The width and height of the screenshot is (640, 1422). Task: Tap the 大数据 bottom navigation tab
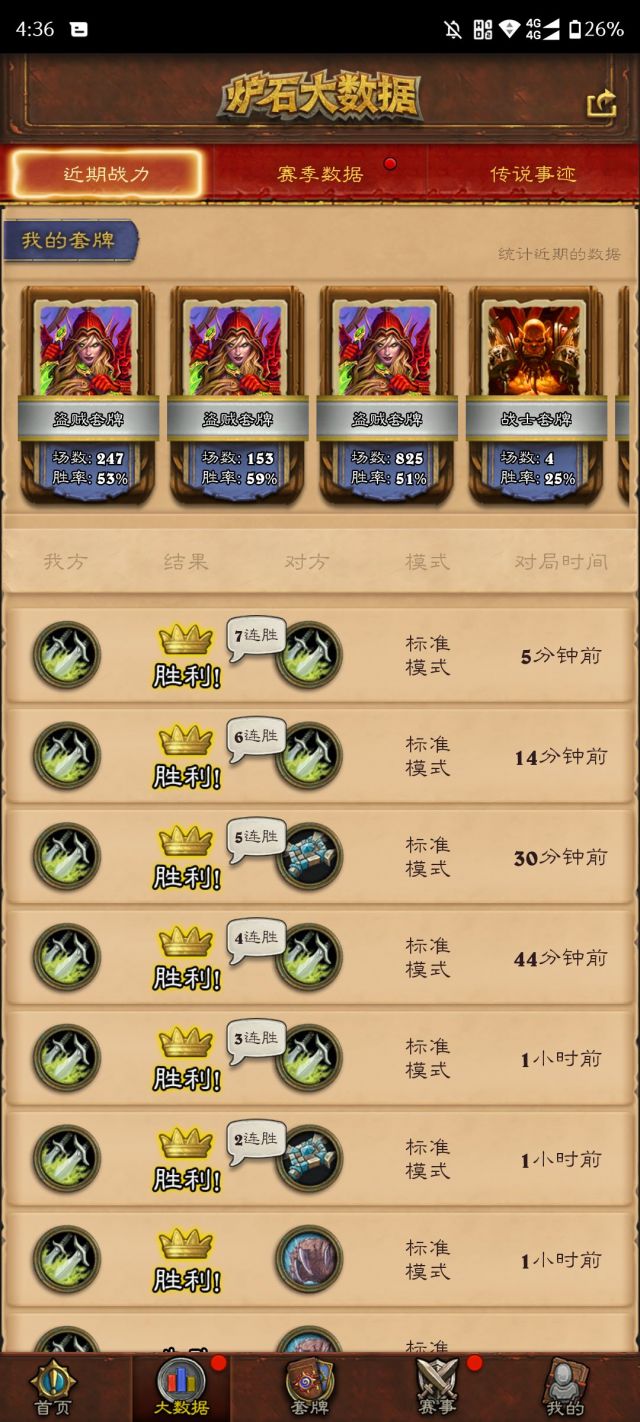(x=181, y=1388)
